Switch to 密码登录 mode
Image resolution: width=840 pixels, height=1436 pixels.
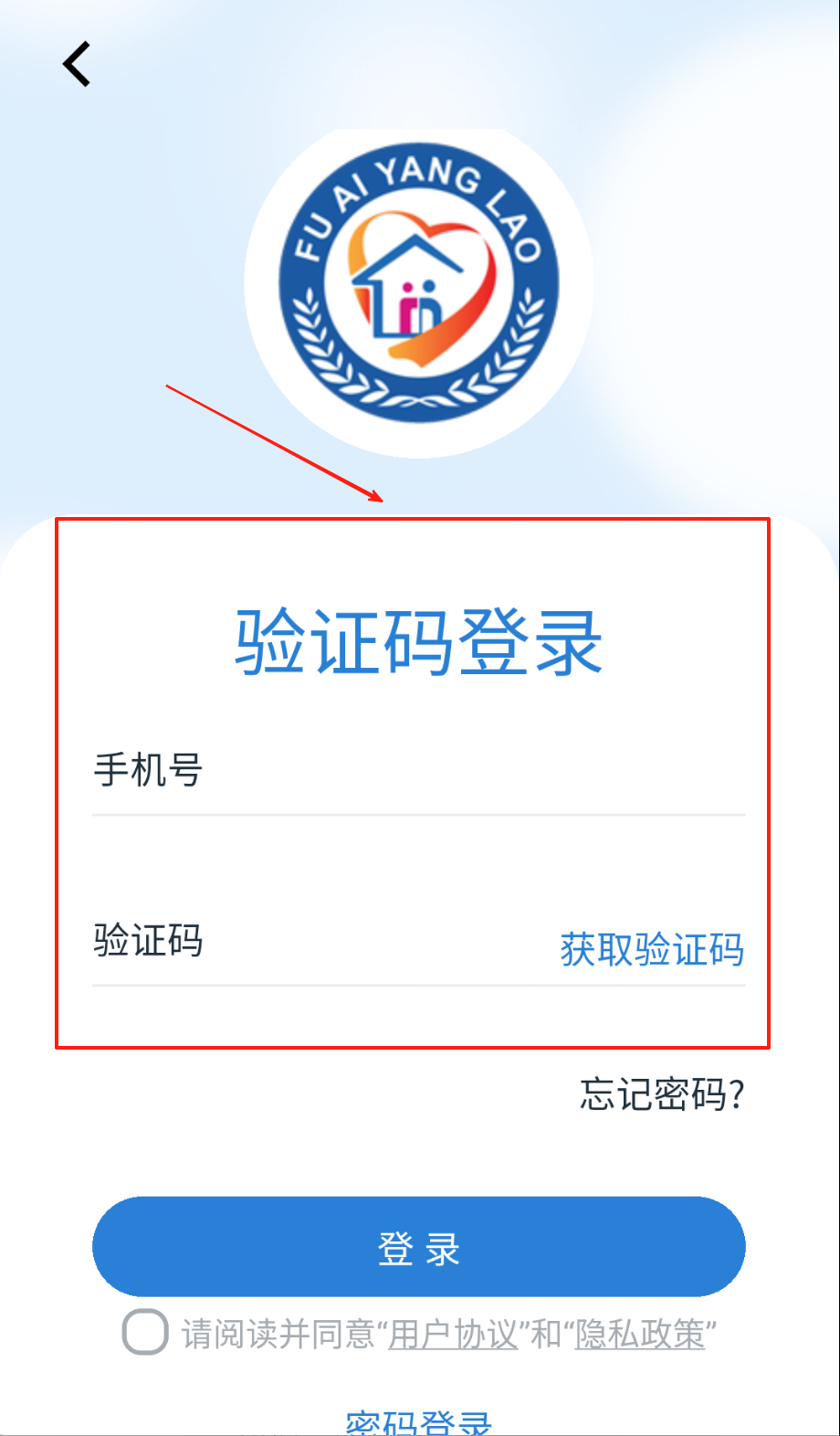[x=418, y=1421]
